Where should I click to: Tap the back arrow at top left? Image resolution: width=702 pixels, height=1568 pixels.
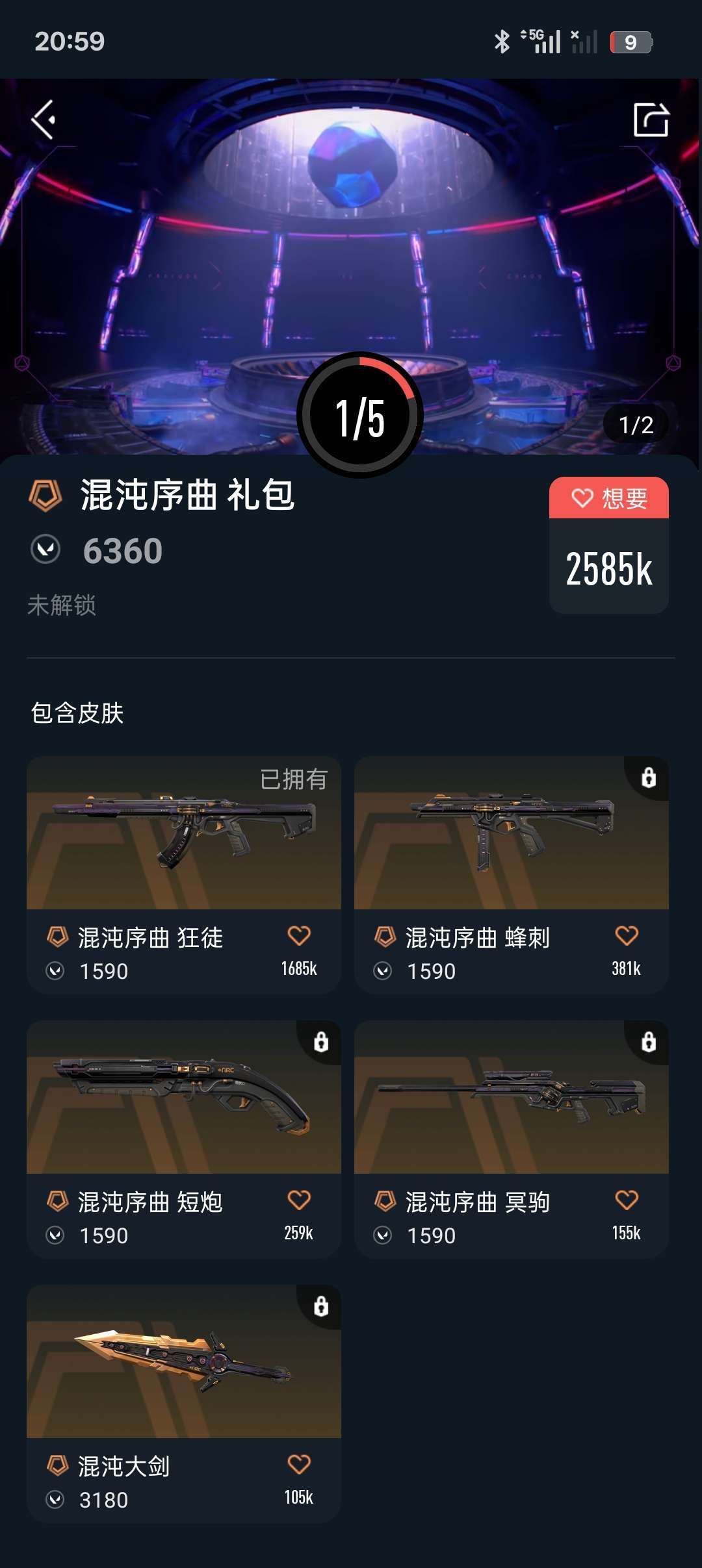point(44,119)
